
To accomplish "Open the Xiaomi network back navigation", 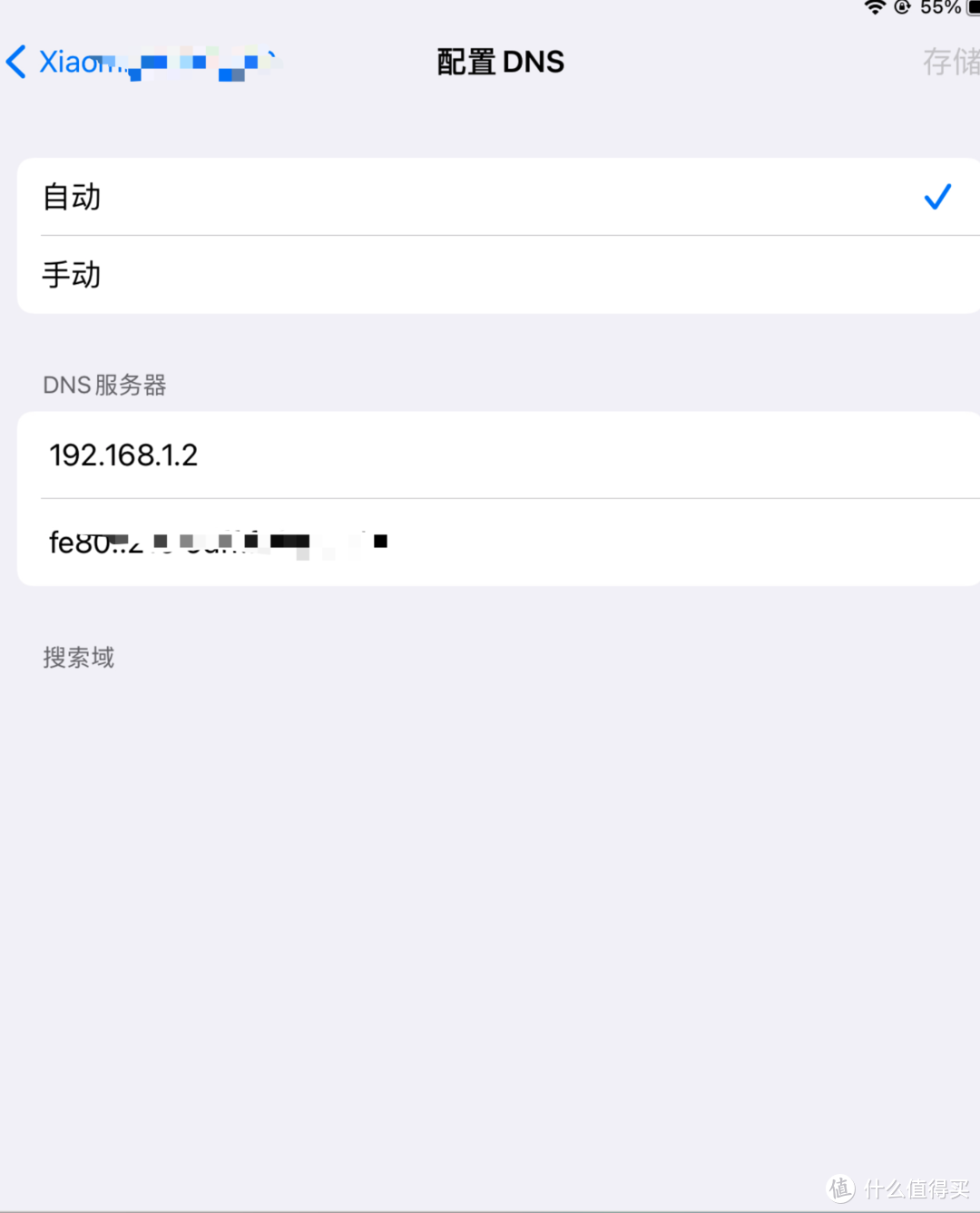I will [136, 62].
